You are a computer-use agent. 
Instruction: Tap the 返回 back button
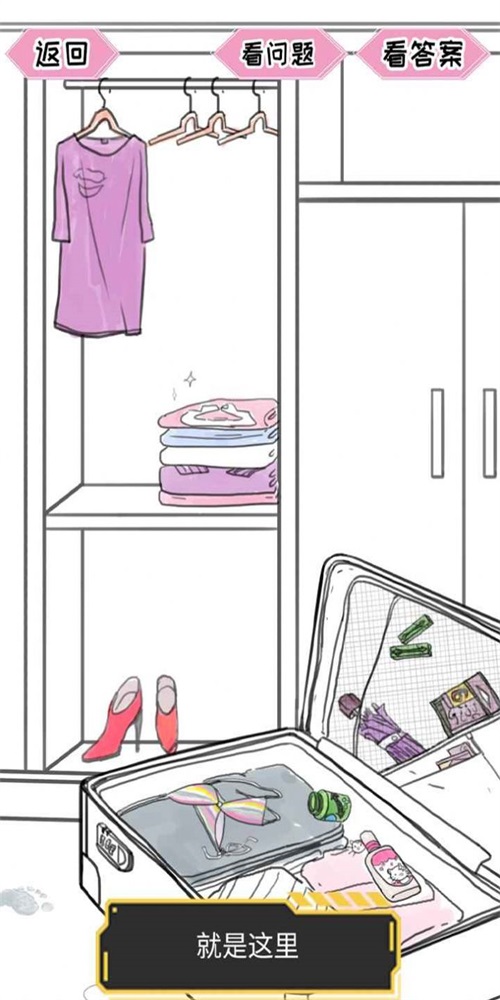62,54
